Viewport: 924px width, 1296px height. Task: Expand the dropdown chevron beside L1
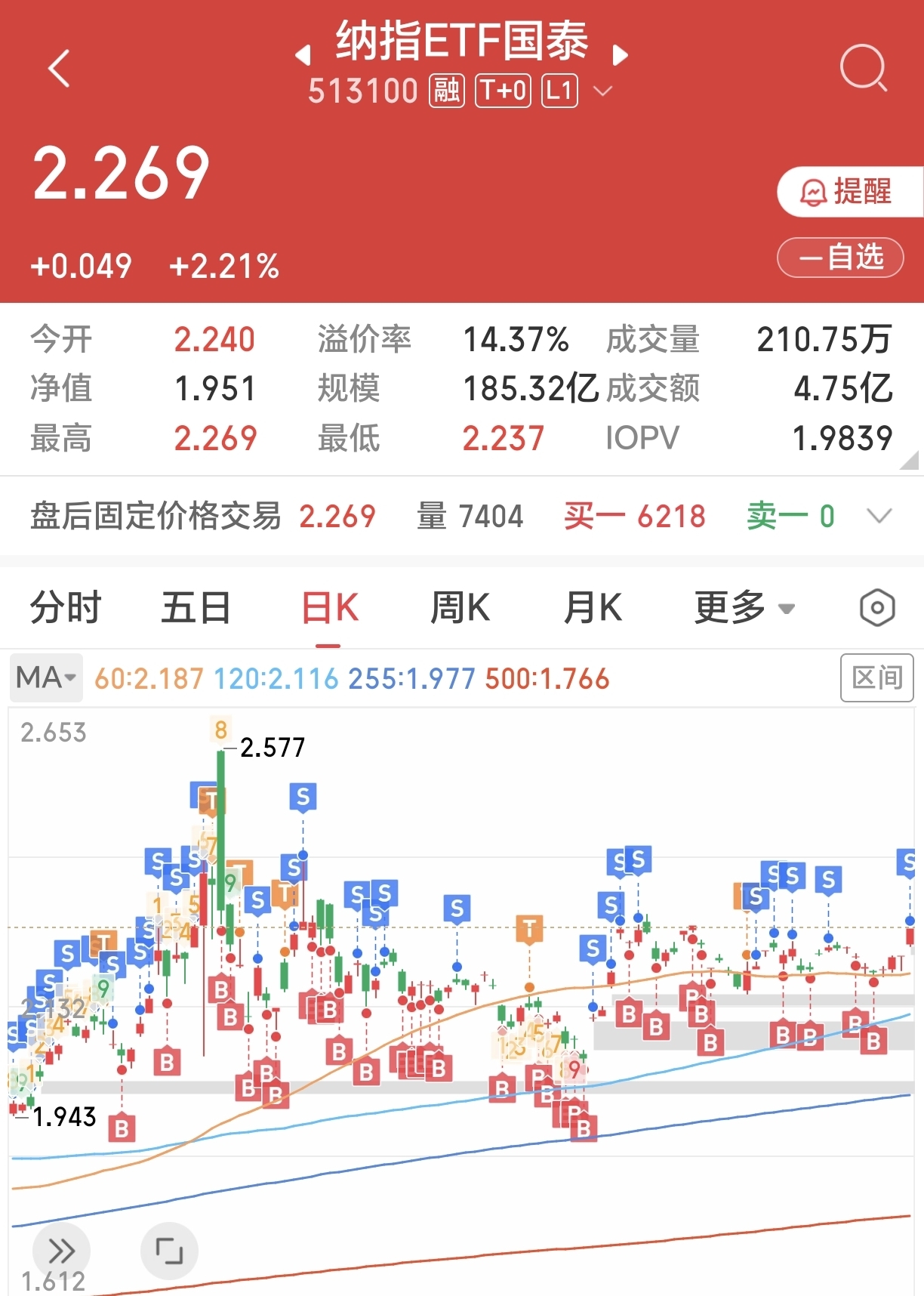pyautogui.click(x=602, y=91)
